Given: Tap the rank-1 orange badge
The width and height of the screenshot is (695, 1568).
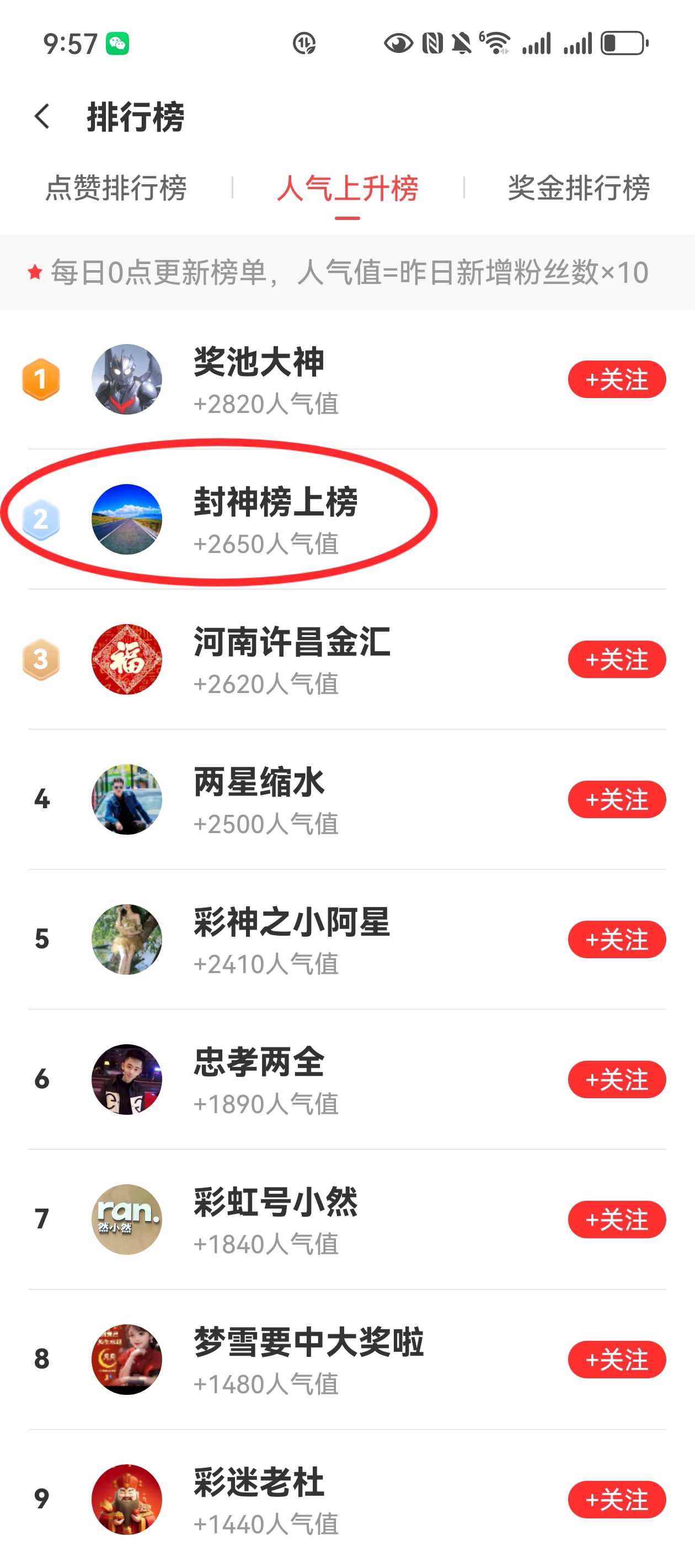Looking at the screenshot, I should click(40, 379).
